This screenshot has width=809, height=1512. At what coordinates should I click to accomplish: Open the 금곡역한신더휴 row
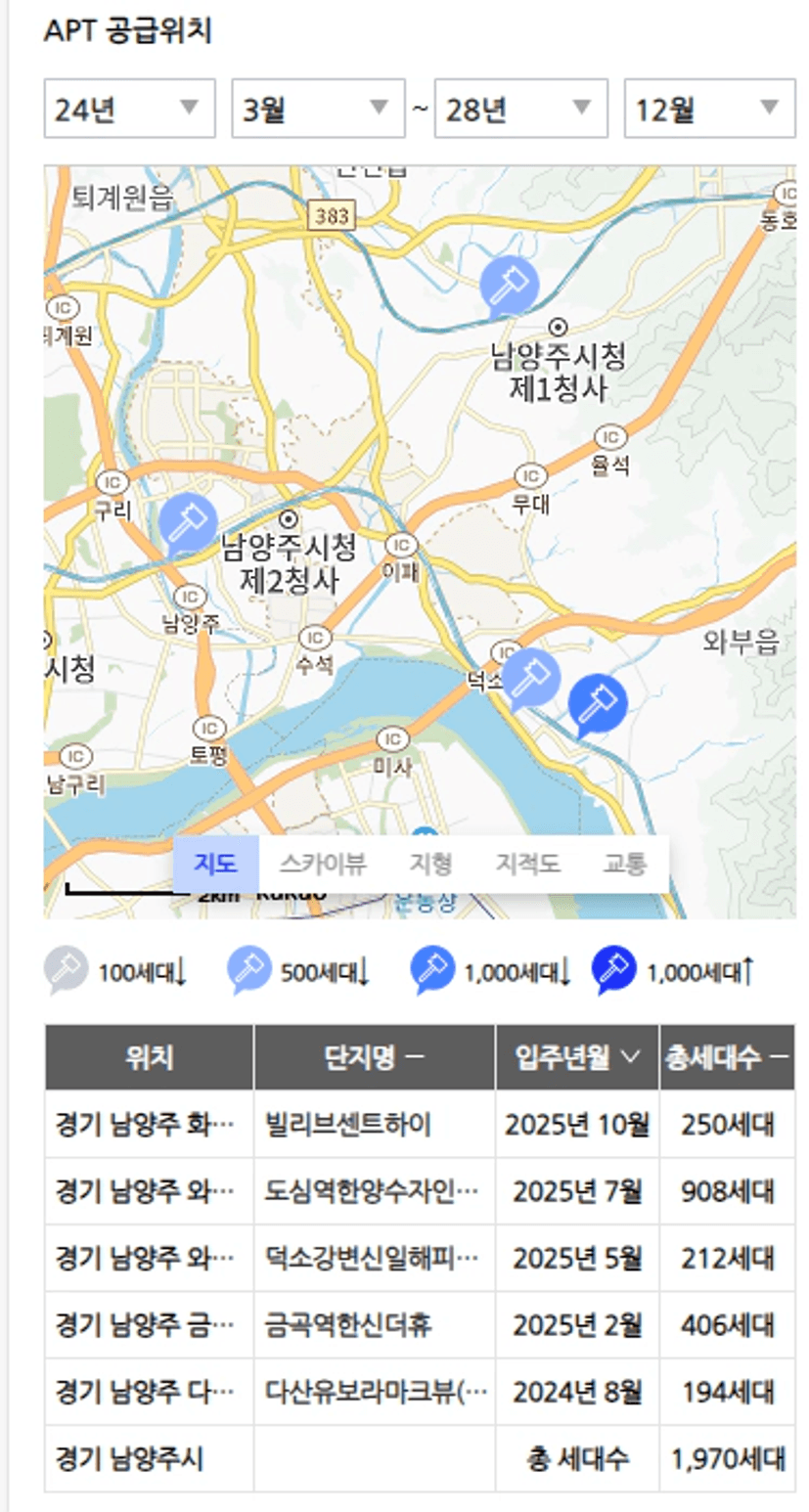coord(420,1326)
